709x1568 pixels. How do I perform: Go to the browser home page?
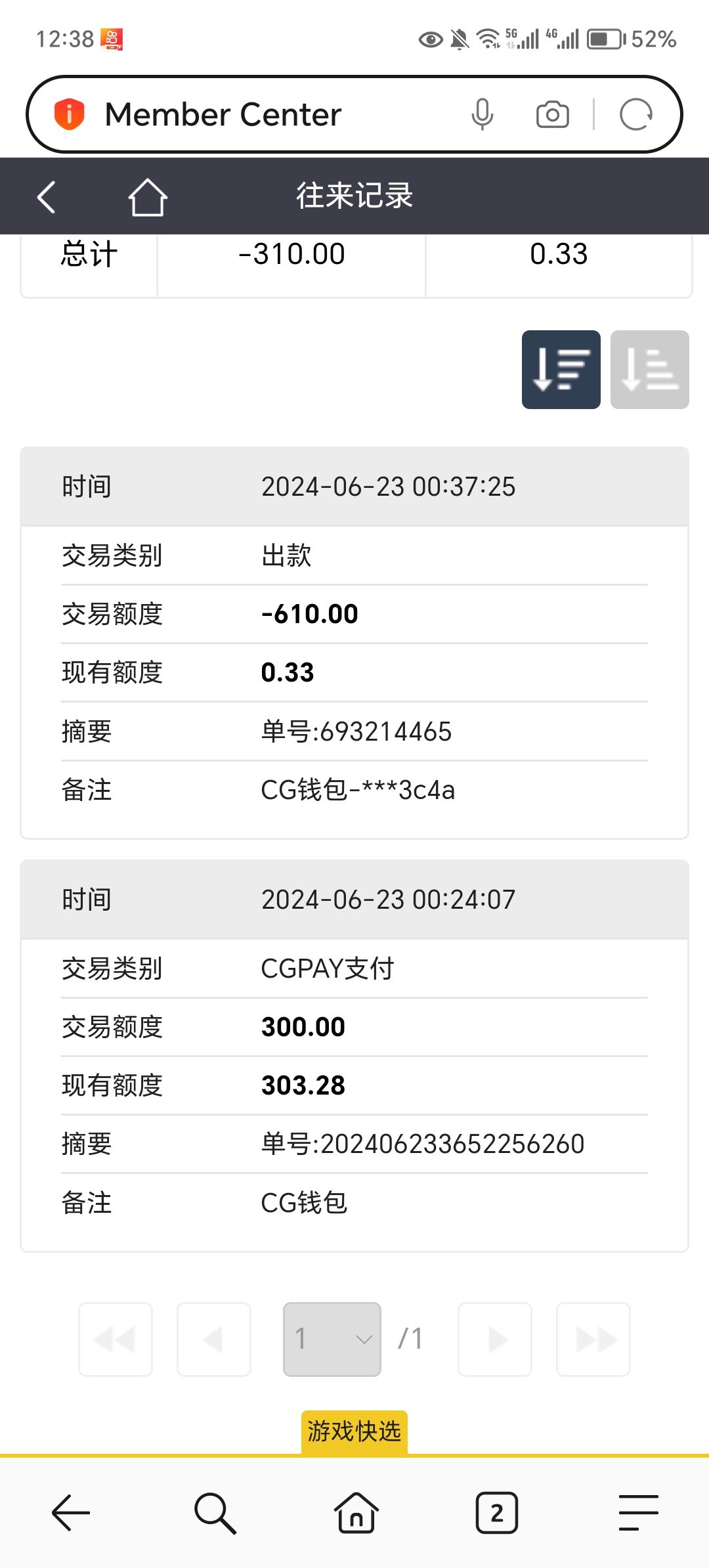point(356,1513)
